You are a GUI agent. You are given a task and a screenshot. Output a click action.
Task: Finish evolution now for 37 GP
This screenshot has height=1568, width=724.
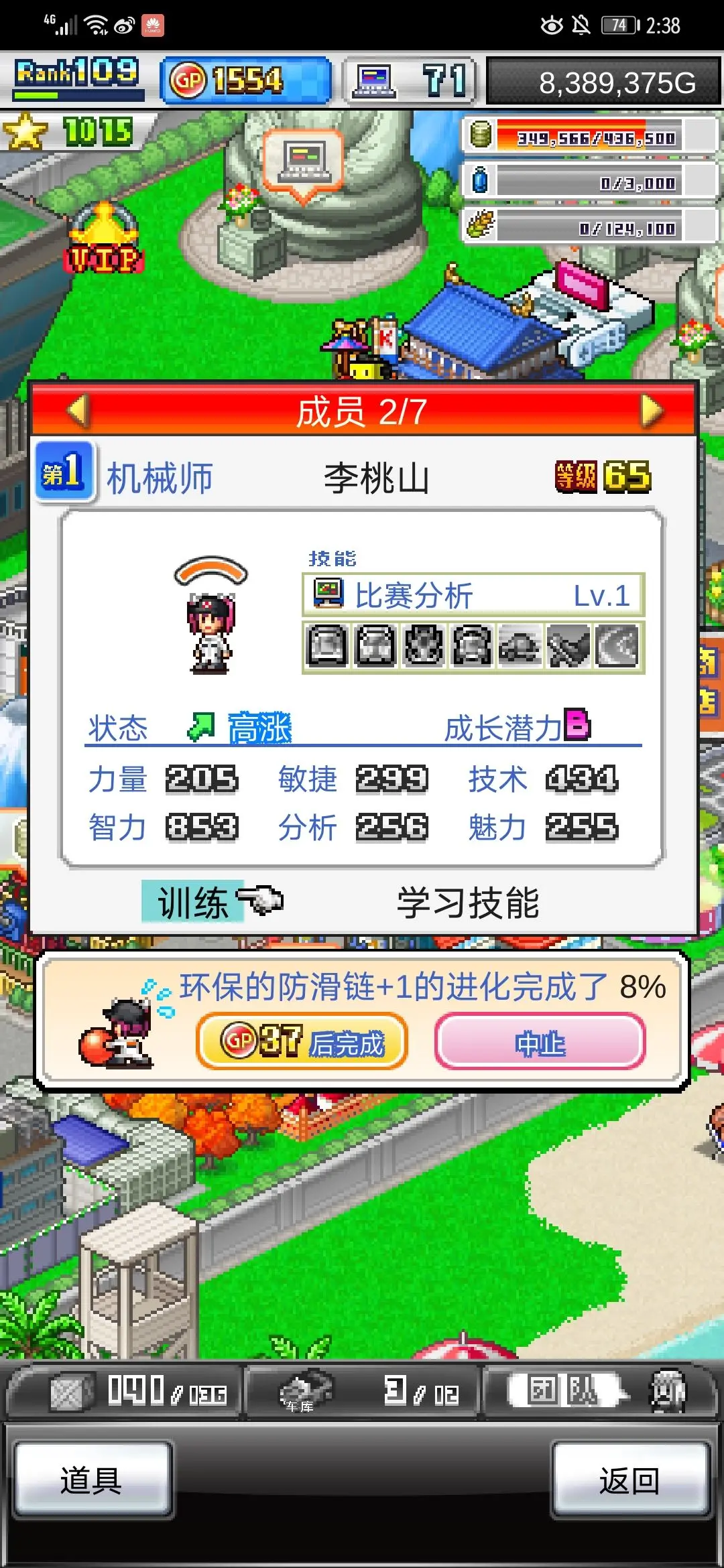point(302,1041)
